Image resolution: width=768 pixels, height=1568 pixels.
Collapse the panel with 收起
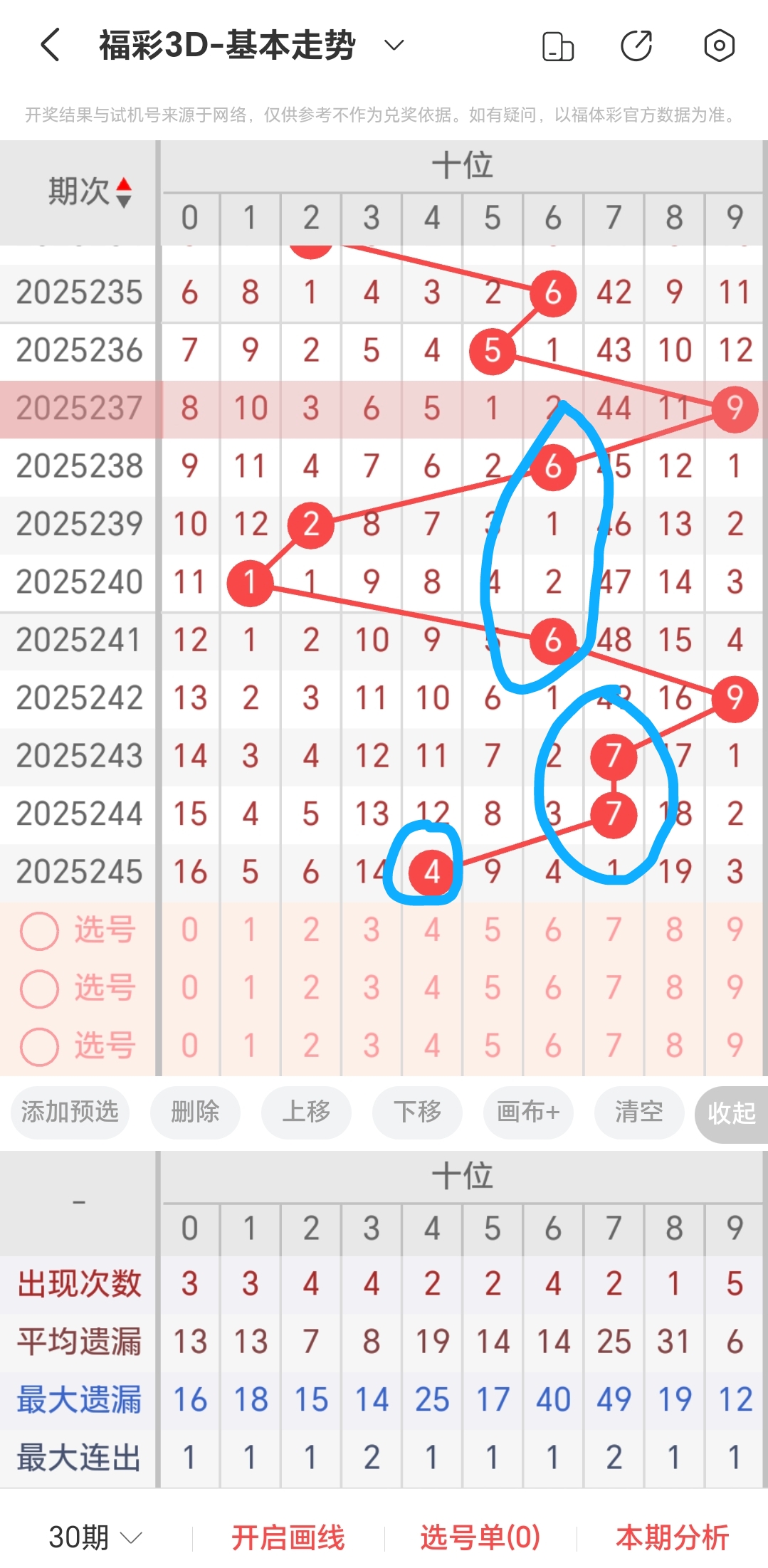coord(731,1113)
